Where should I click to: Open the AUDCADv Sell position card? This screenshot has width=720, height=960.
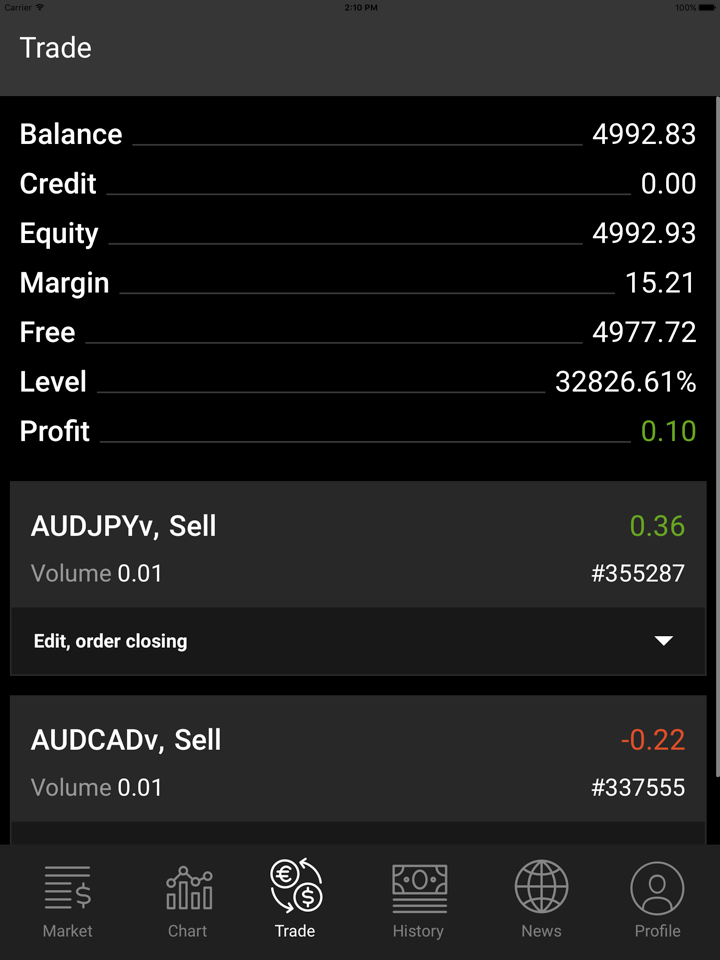coord(358,762)
